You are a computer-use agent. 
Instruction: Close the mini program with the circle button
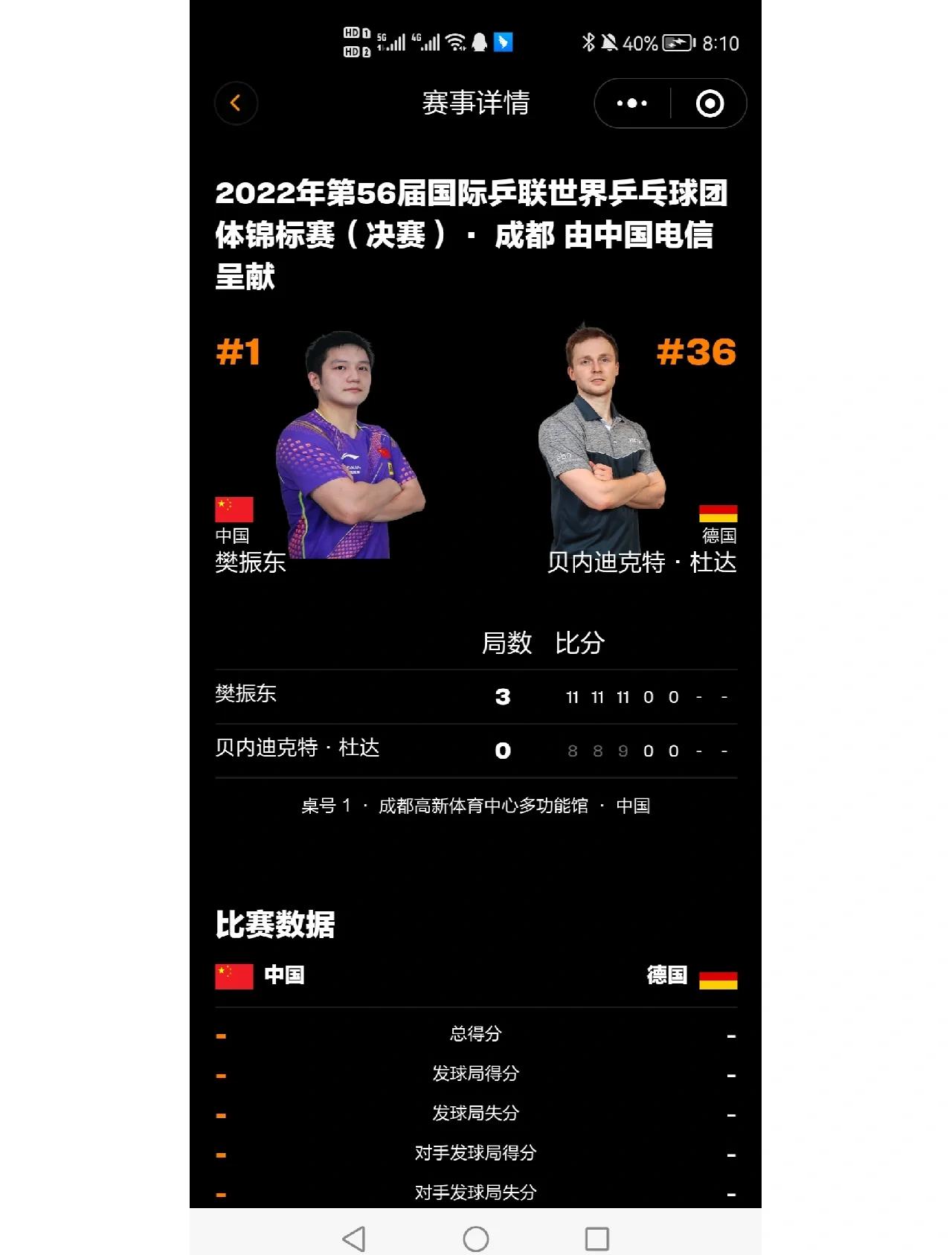710,103
